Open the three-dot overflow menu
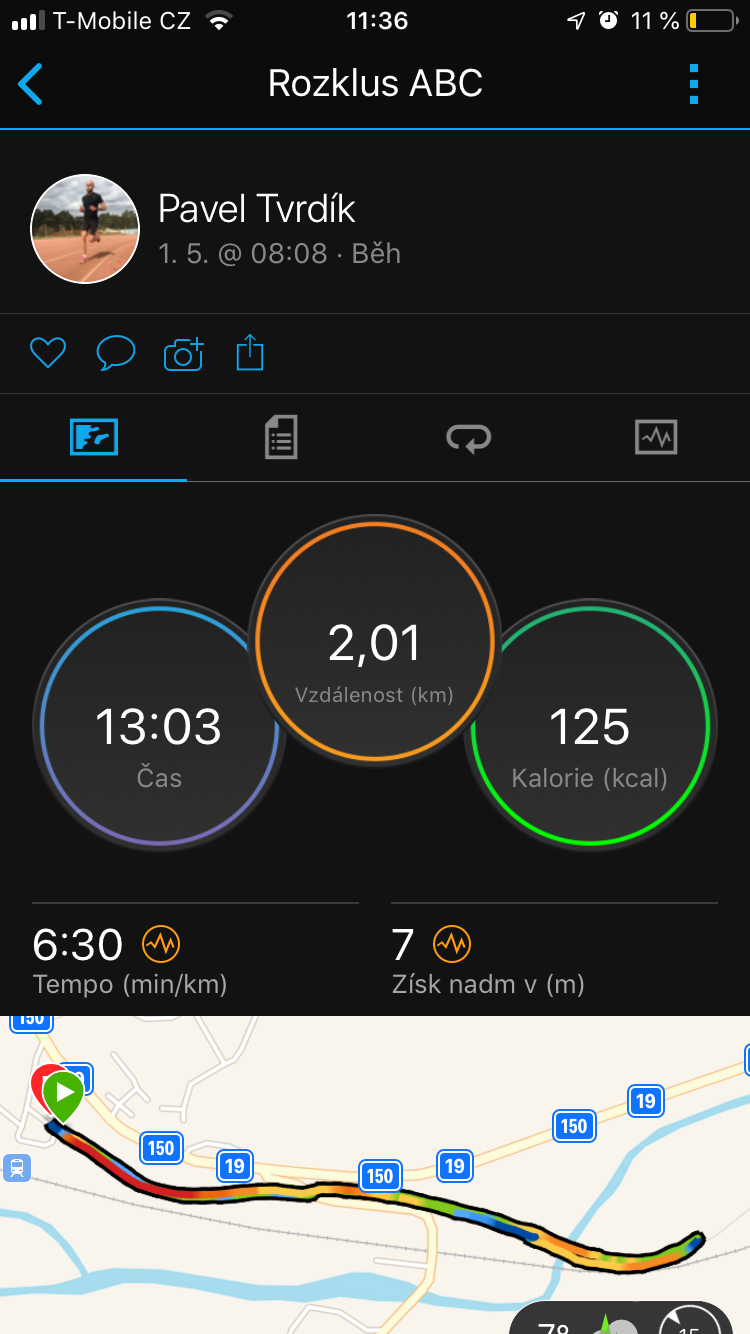750x1334 pixels. coord(694,84)
